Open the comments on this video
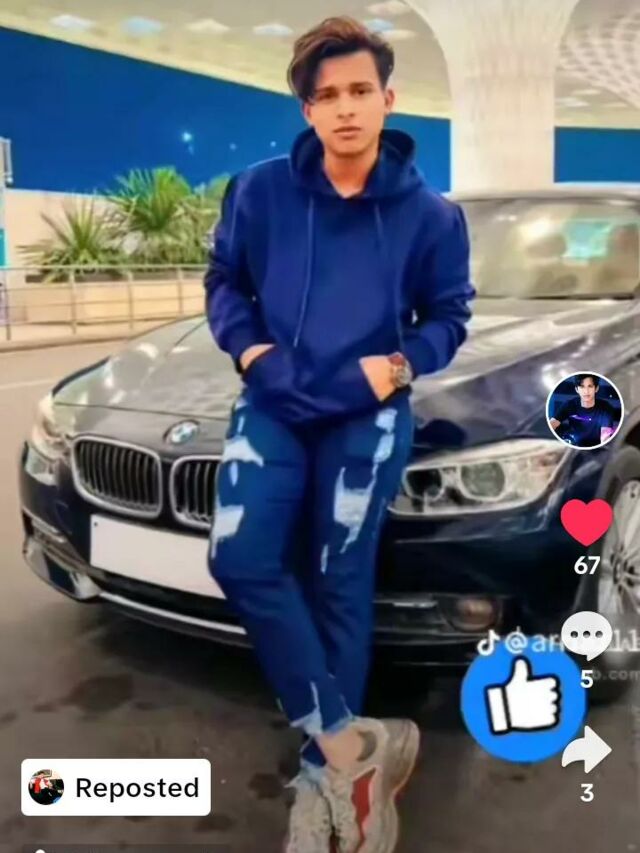640x853 pixels. (x=586, y=634)
